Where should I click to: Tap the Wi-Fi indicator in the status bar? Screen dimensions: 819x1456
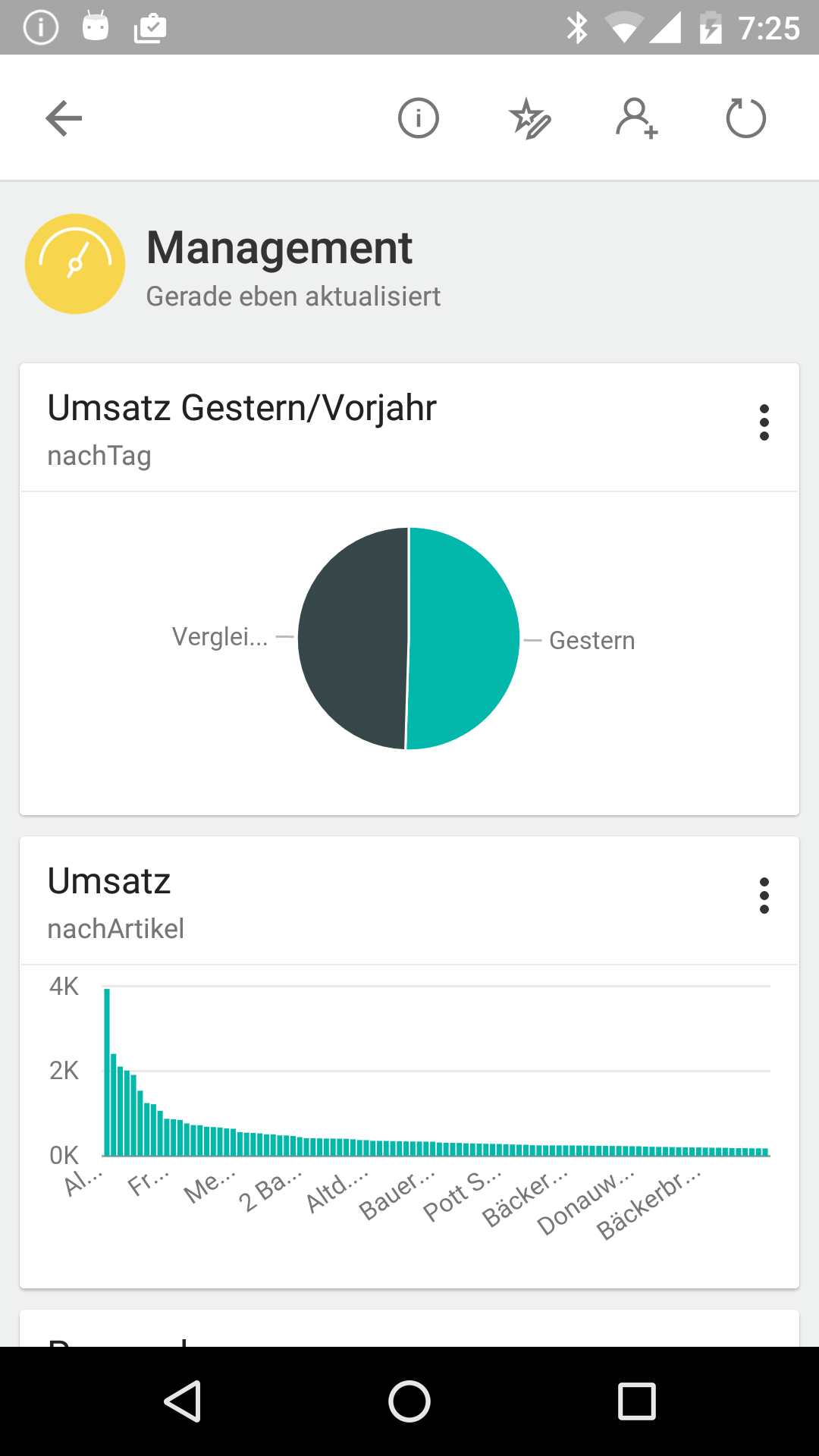[622, 27]
